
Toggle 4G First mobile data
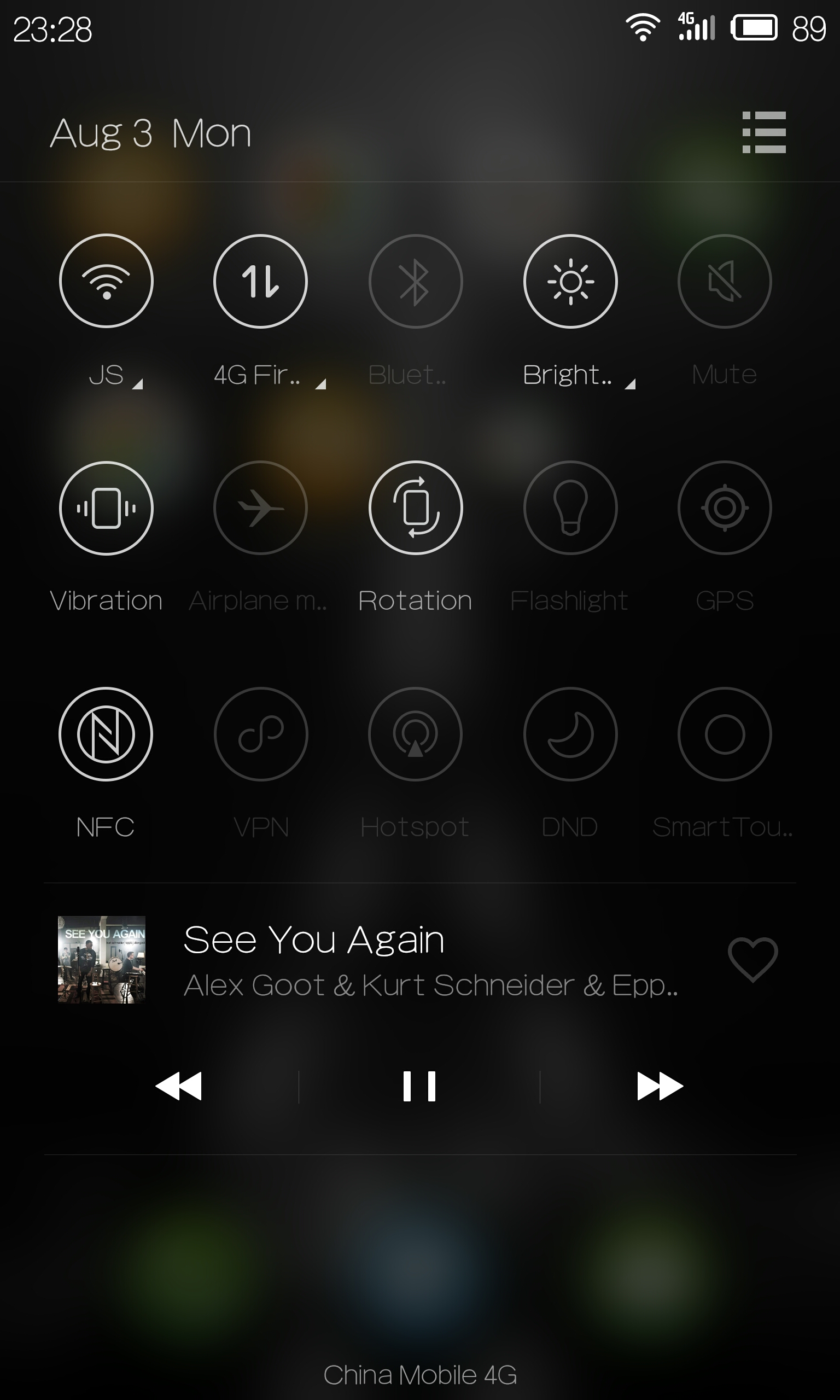tap(260, 281)
